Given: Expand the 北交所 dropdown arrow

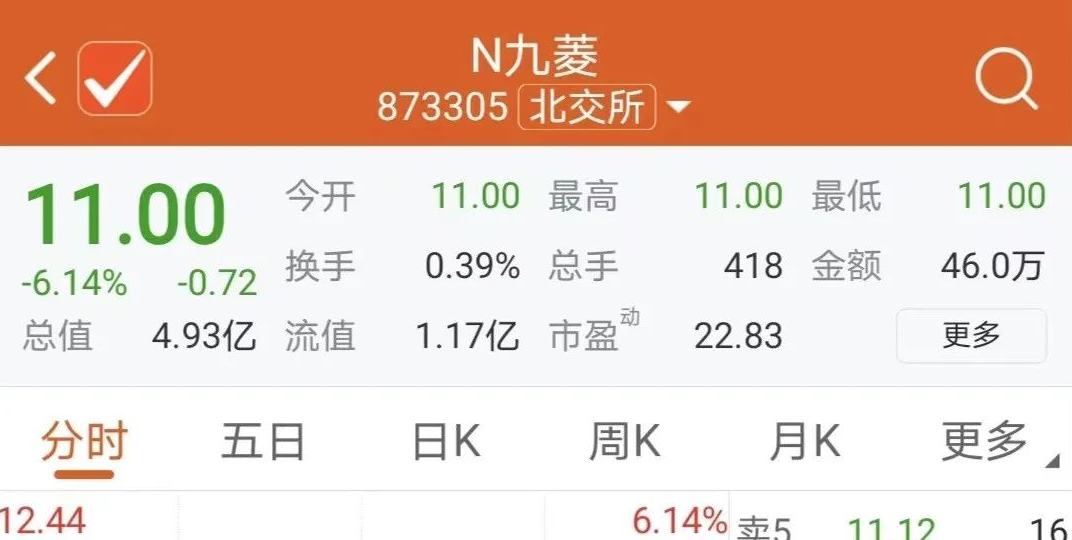Looking at the screenshot, I should point(678,107).
